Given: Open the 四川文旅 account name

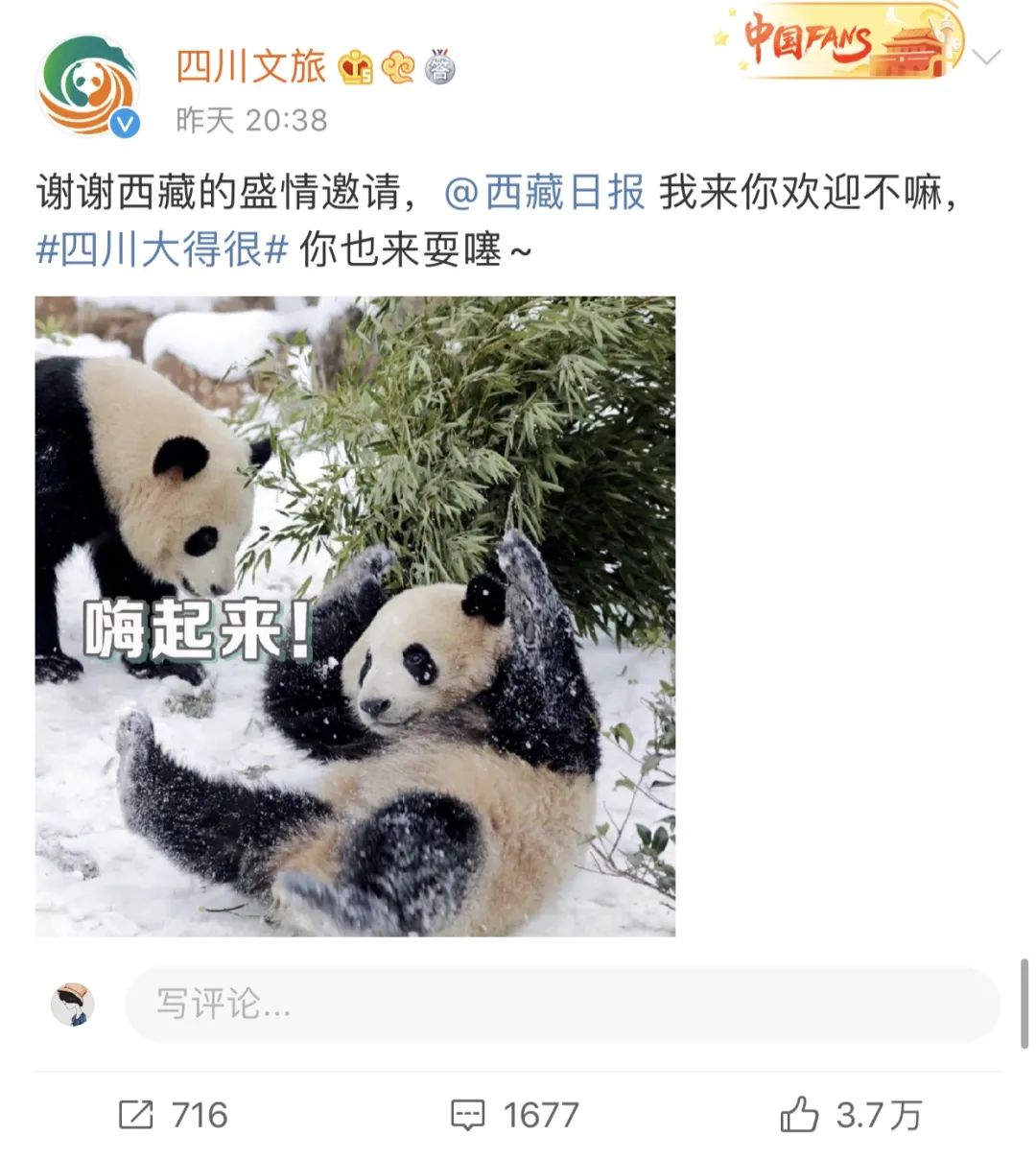Looking at the screenshot, I should tap(250, 66).
